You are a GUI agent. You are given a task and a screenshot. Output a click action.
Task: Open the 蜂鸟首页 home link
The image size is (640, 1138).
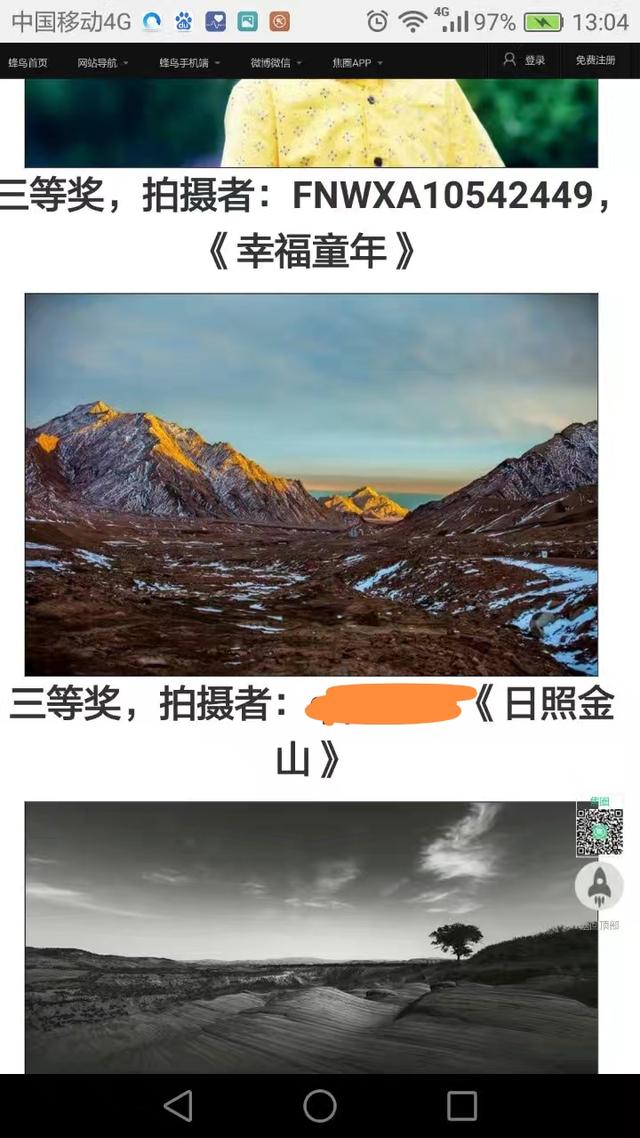[28, 62]
